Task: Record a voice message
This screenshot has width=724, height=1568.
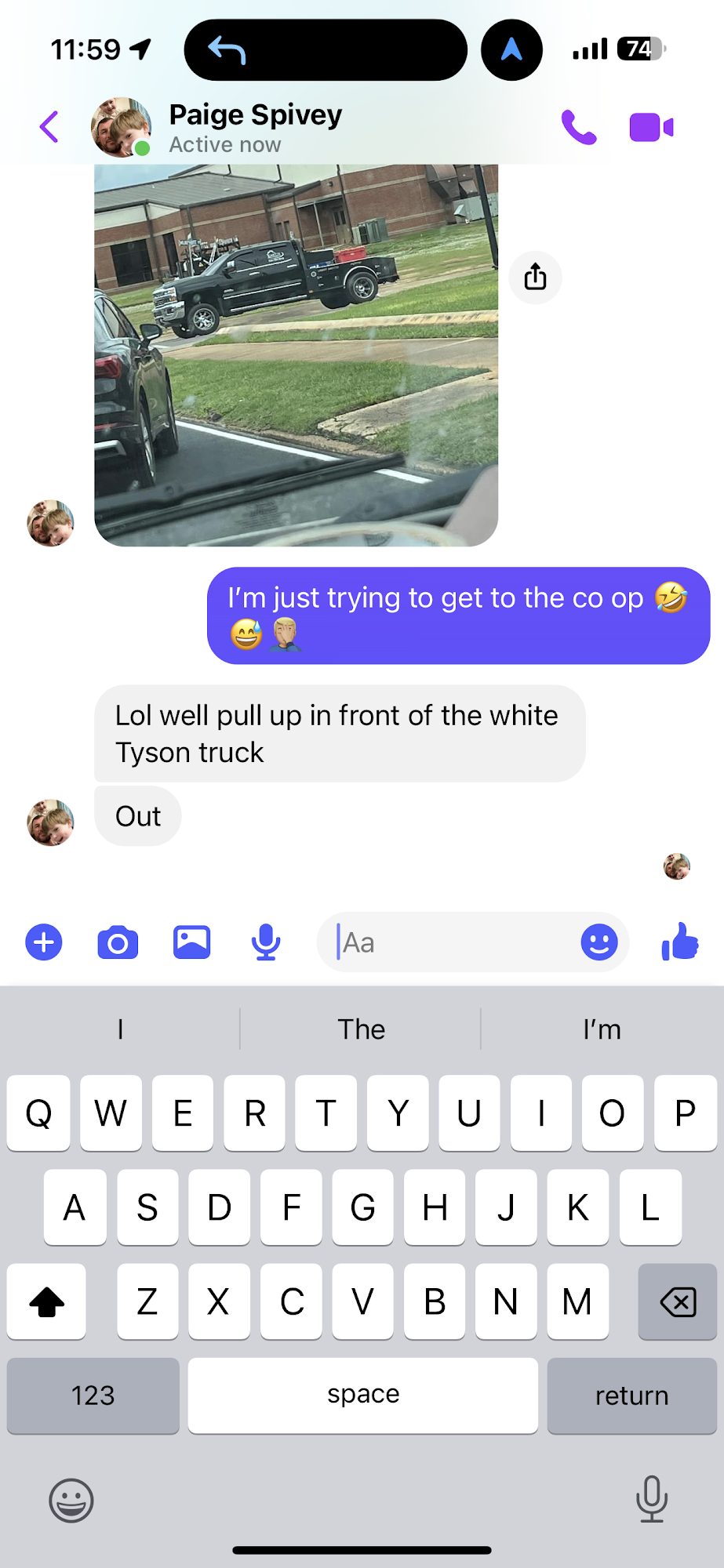Action: click(266, 942)
